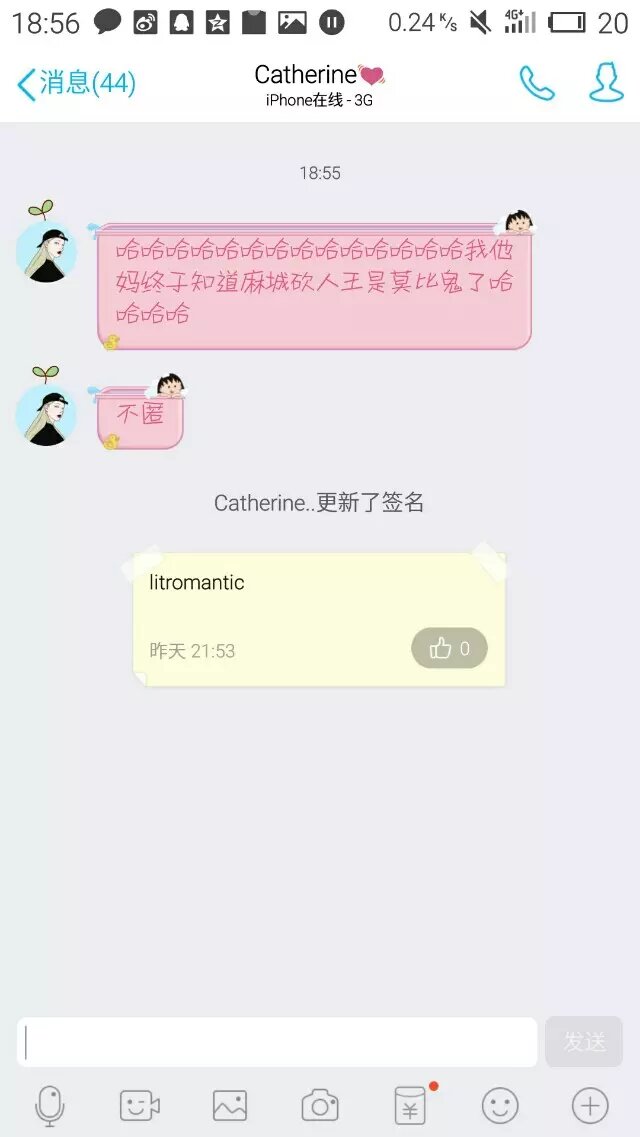Open the red packet option
This screenshot has width=640, height=1137.
click(x=410, y=1106)
